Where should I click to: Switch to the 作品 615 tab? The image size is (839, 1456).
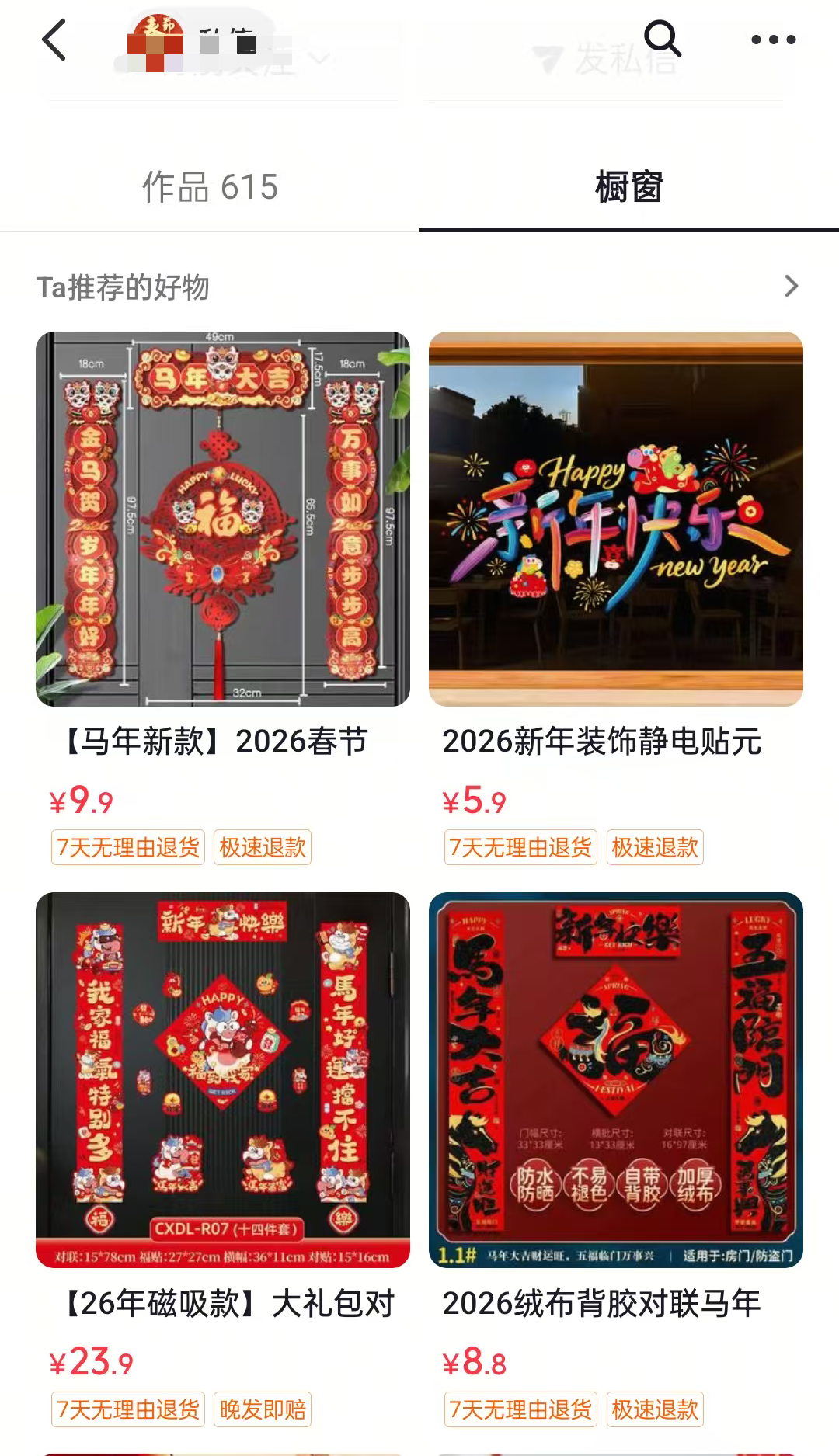tap(210, 187)
